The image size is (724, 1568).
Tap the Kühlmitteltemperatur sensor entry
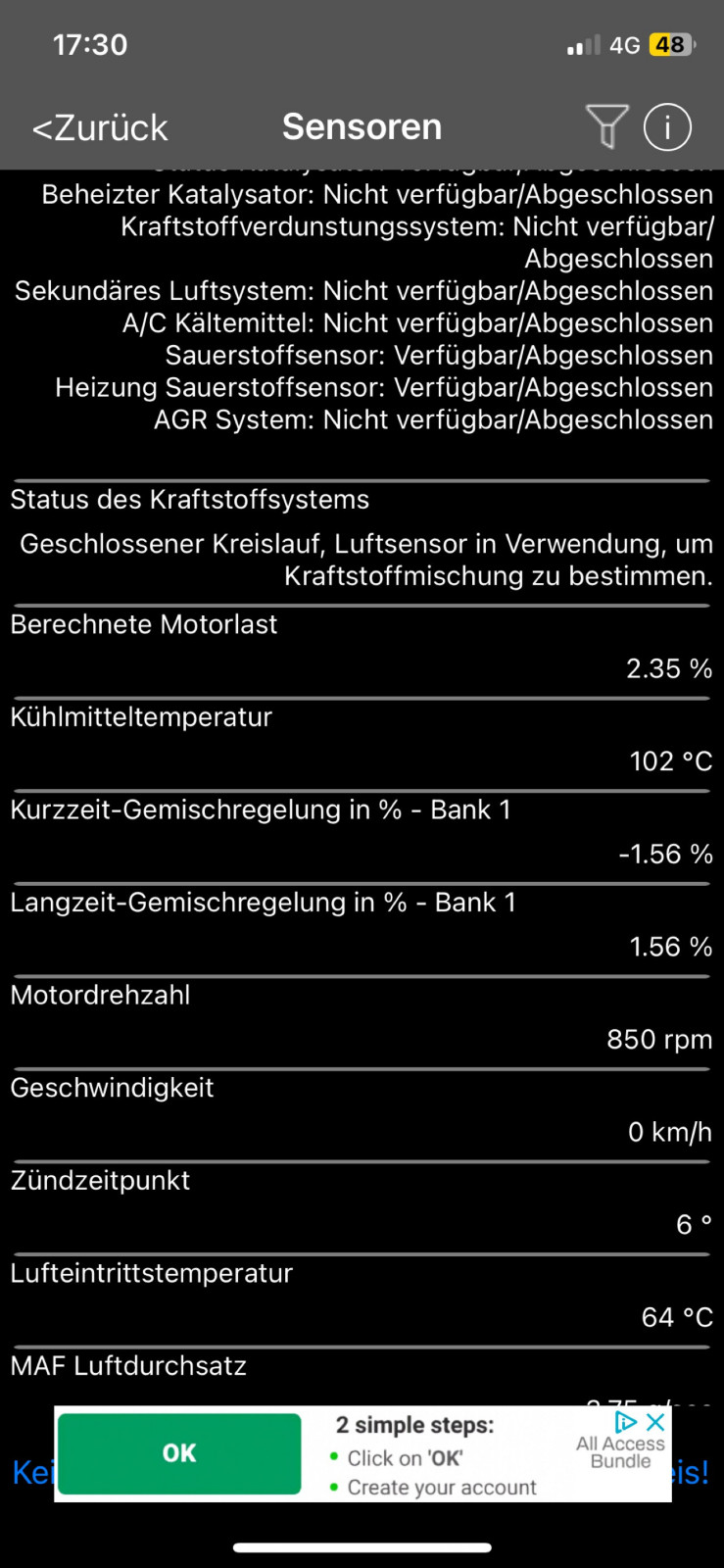click(362, 740)
